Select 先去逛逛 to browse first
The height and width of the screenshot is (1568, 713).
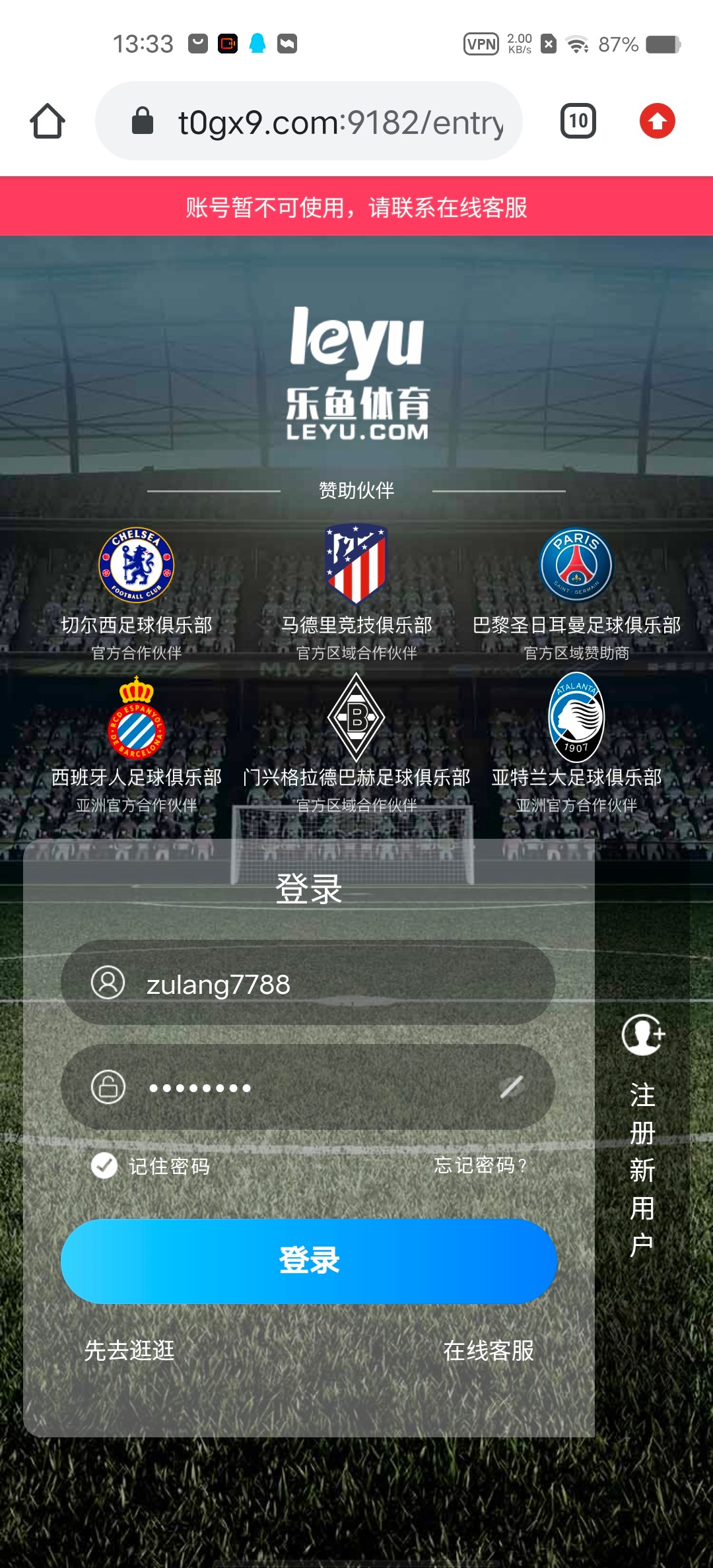tap(129, 1351)
